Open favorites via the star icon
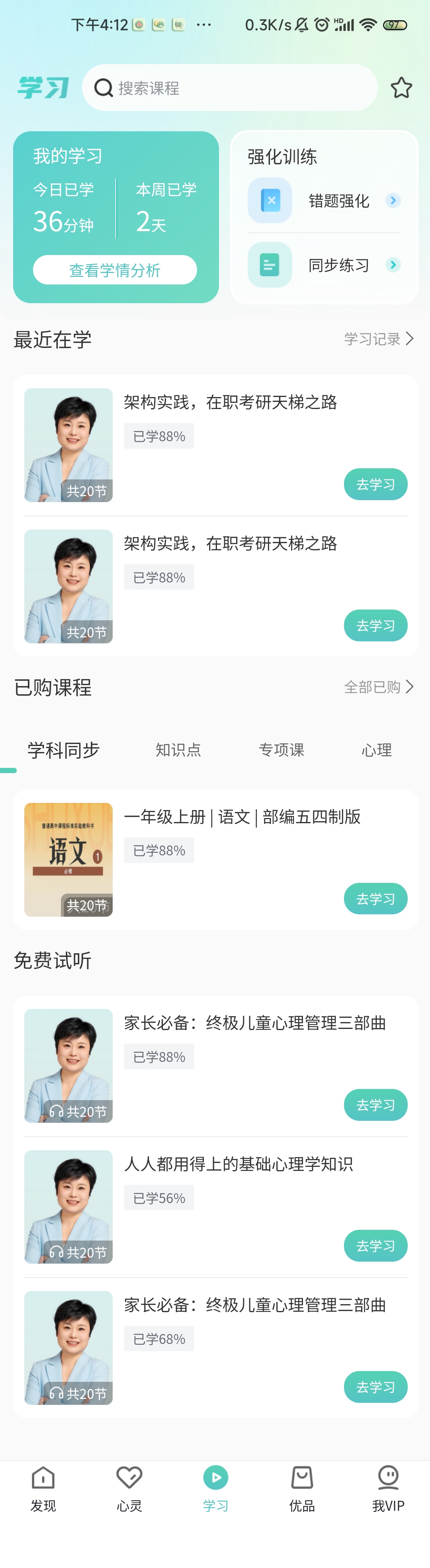Screen dimensions: 430x1568 coord(401,88)
